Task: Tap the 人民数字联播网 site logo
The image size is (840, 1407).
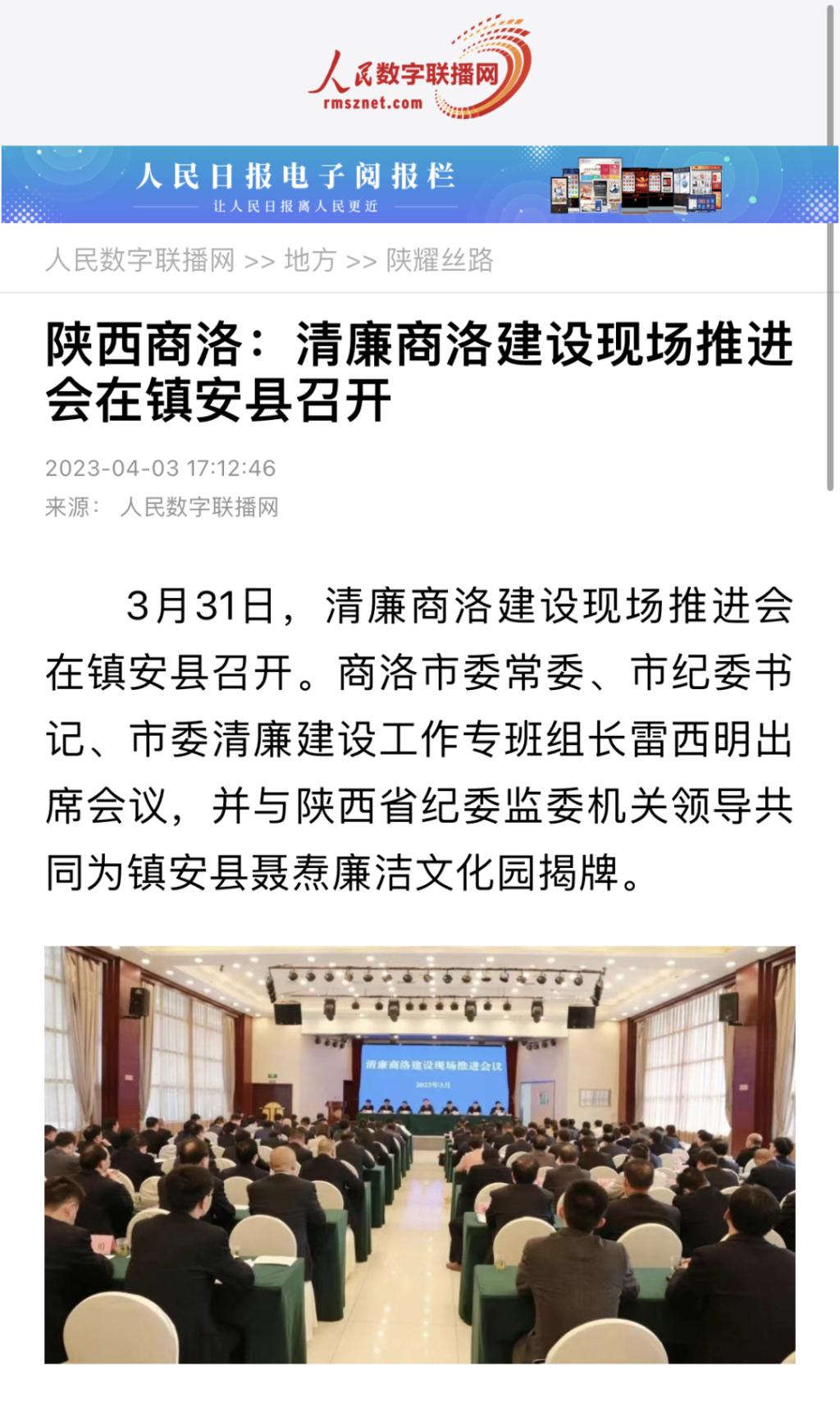Action: pyautogui.click(x=419, y=72)
